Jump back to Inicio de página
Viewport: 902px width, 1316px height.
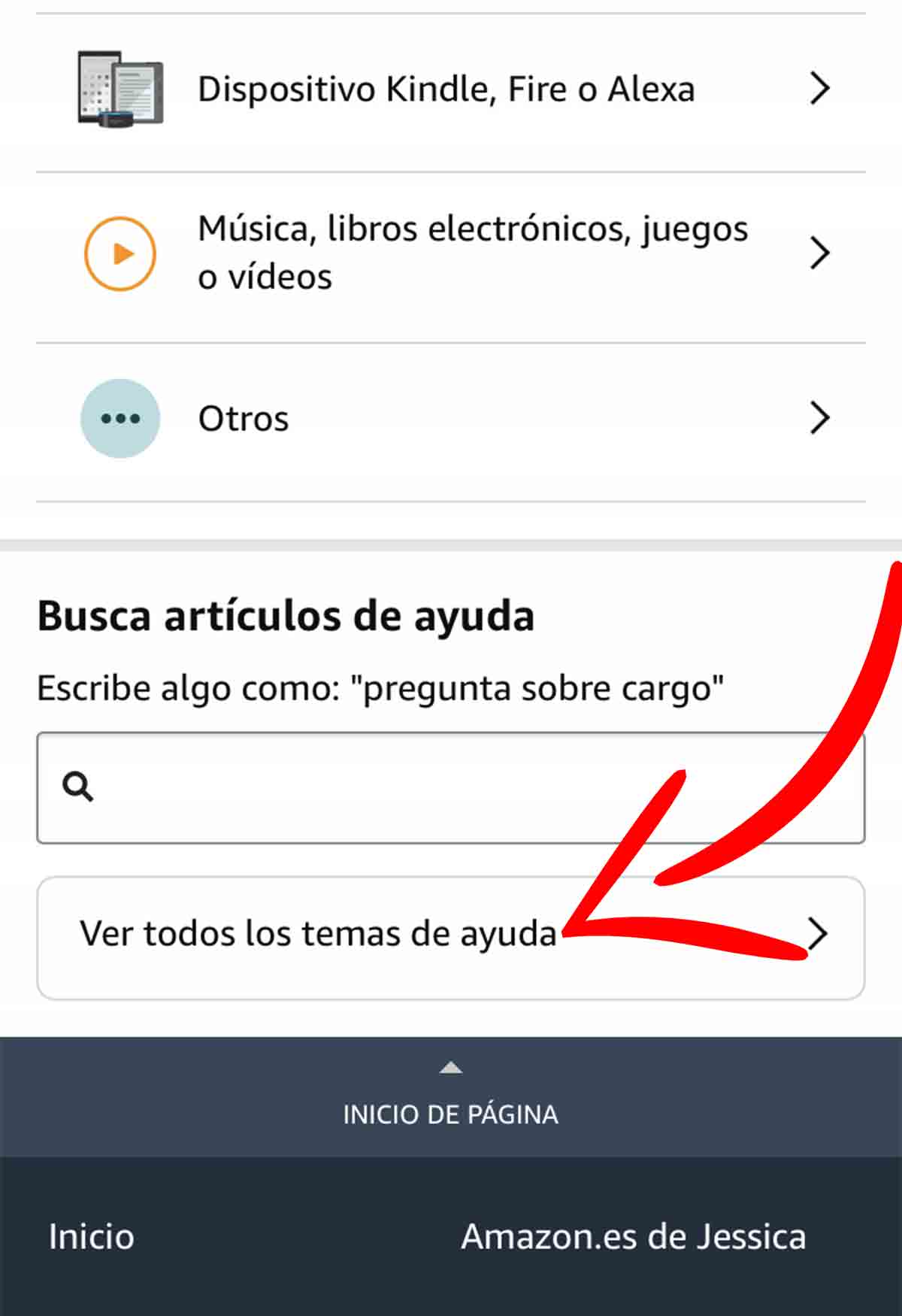[450, 1099]
